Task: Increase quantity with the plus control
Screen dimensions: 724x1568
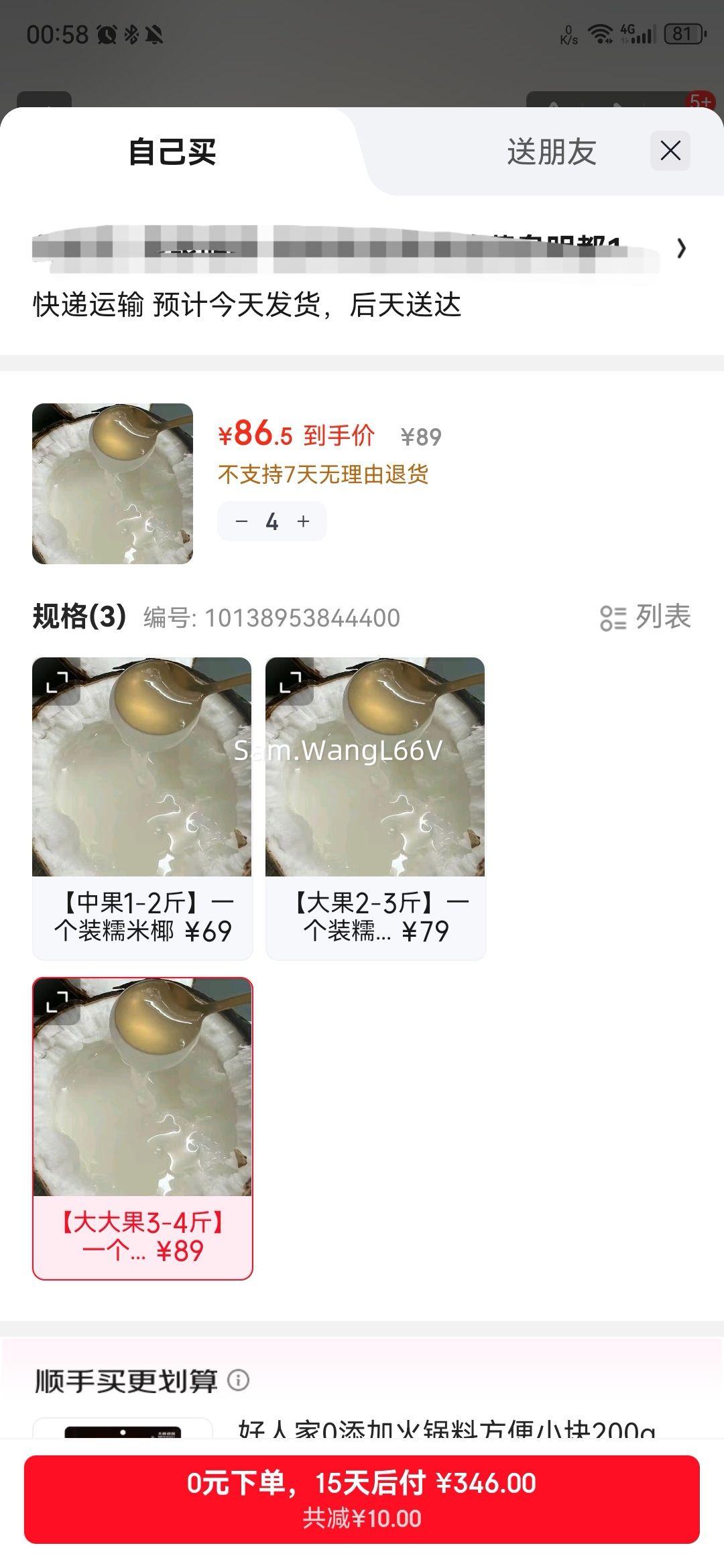Action: 303,521
